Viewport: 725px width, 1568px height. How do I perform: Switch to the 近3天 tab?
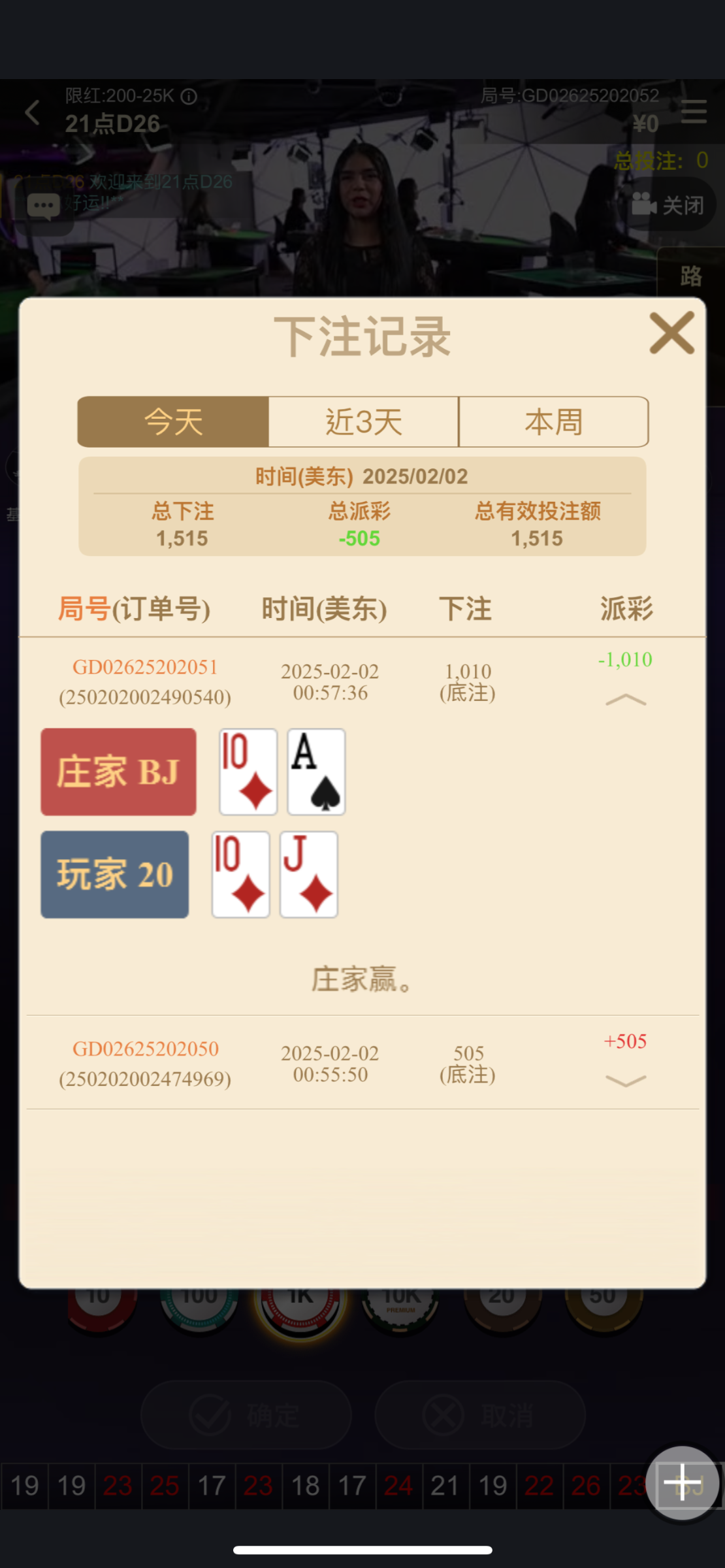(363, 422)
